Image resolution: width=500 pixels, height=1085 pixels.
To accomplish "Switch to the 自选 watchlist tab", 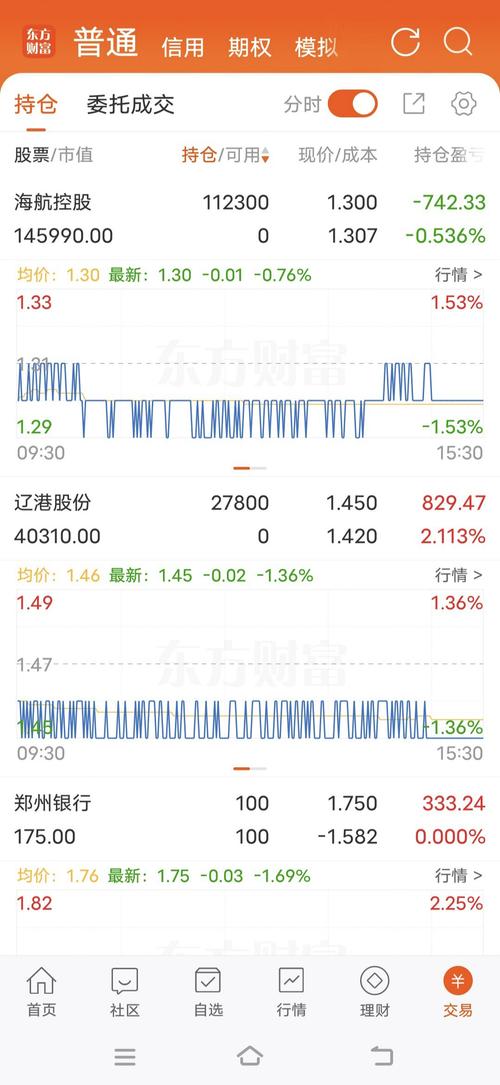I will point(208,992).
